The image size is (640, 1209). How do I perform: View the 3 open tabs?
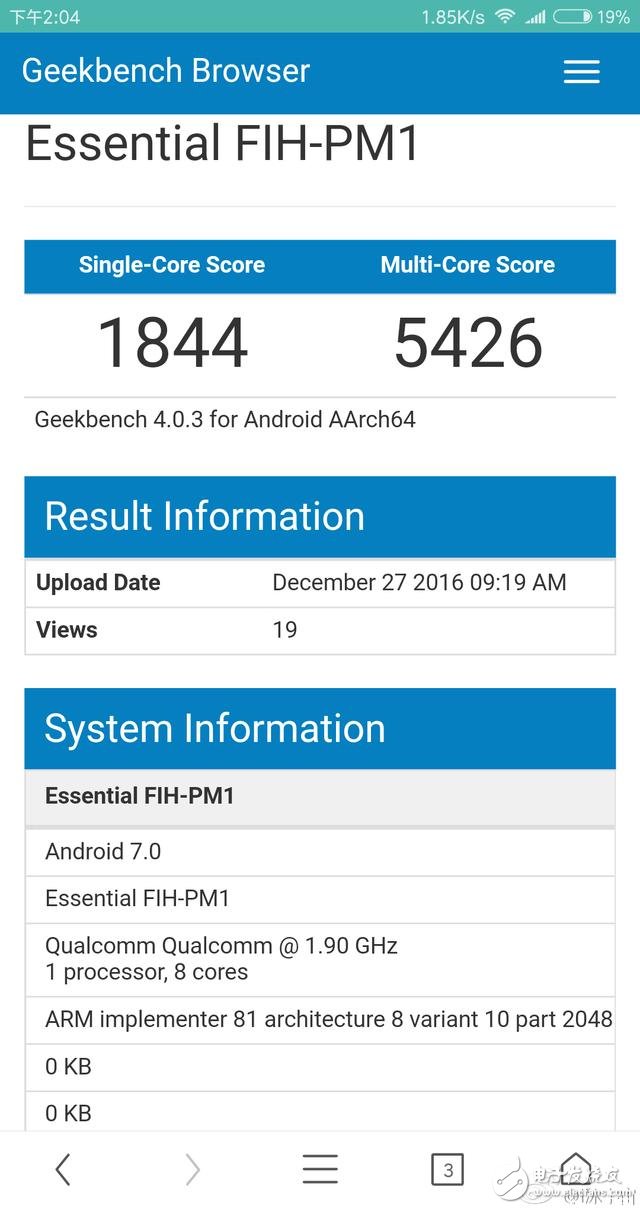(x=447, y=1169)
